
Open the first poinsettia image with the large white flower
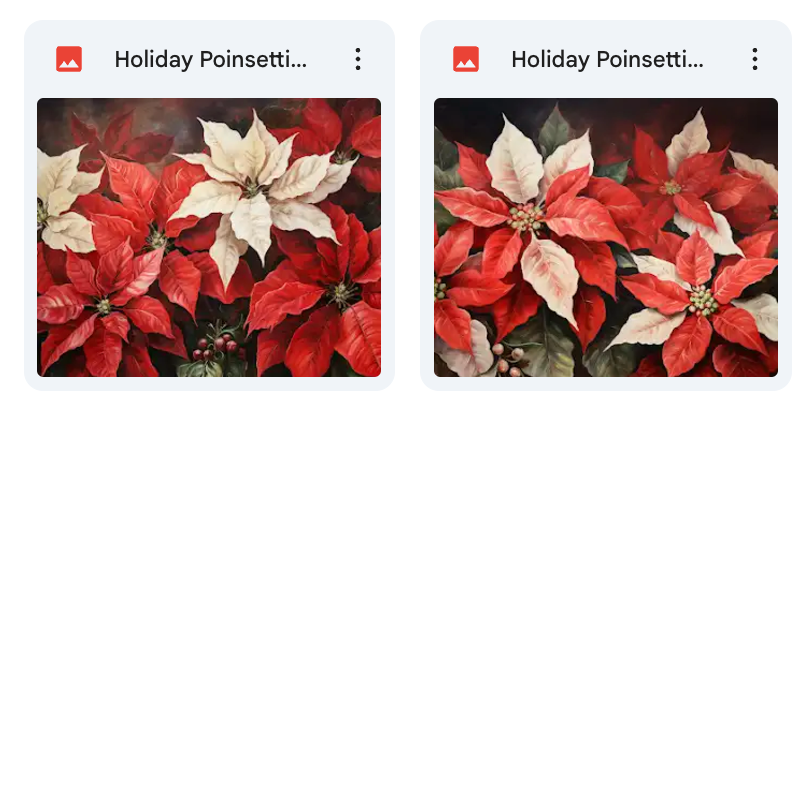(209, 237)
